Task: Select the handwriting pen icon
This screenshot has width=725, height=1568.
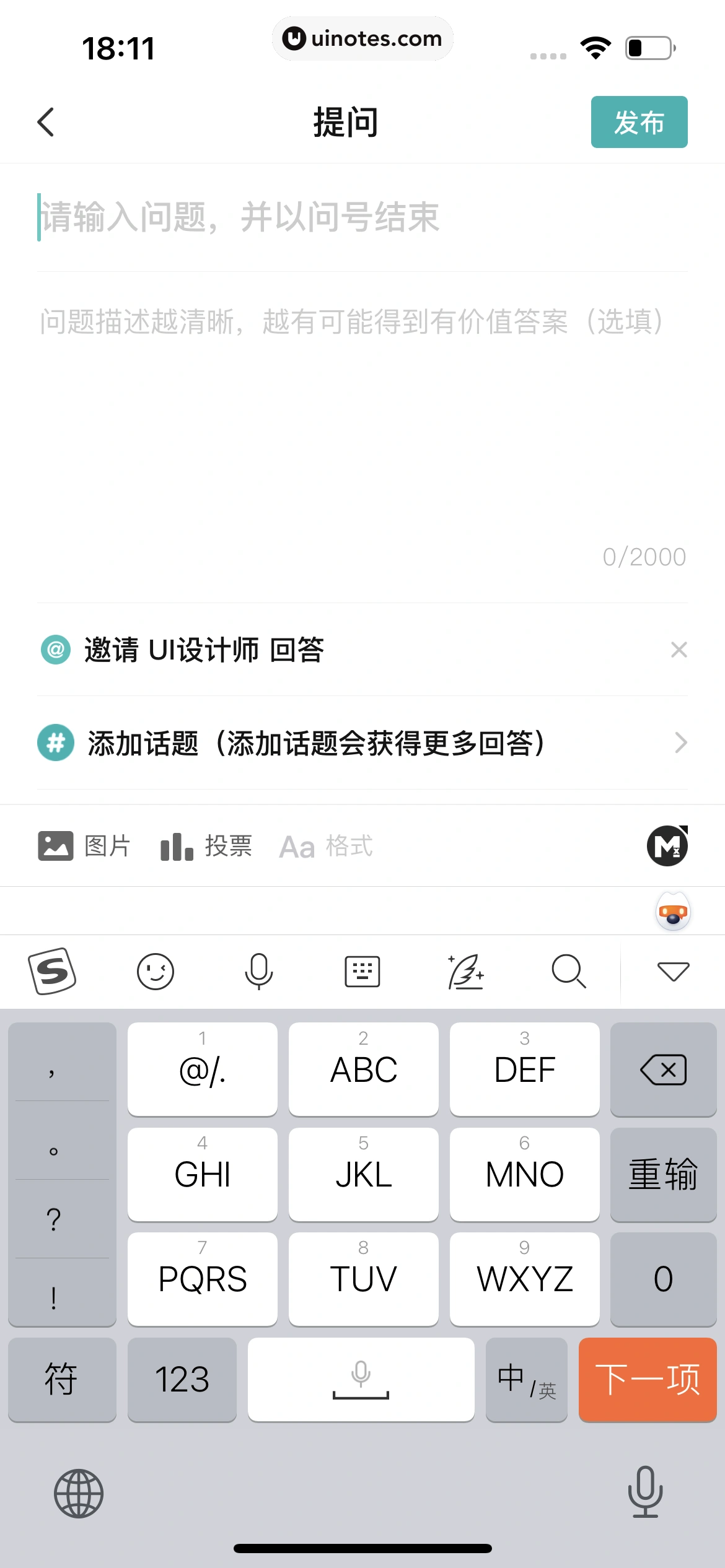Action: coord(466,971)
